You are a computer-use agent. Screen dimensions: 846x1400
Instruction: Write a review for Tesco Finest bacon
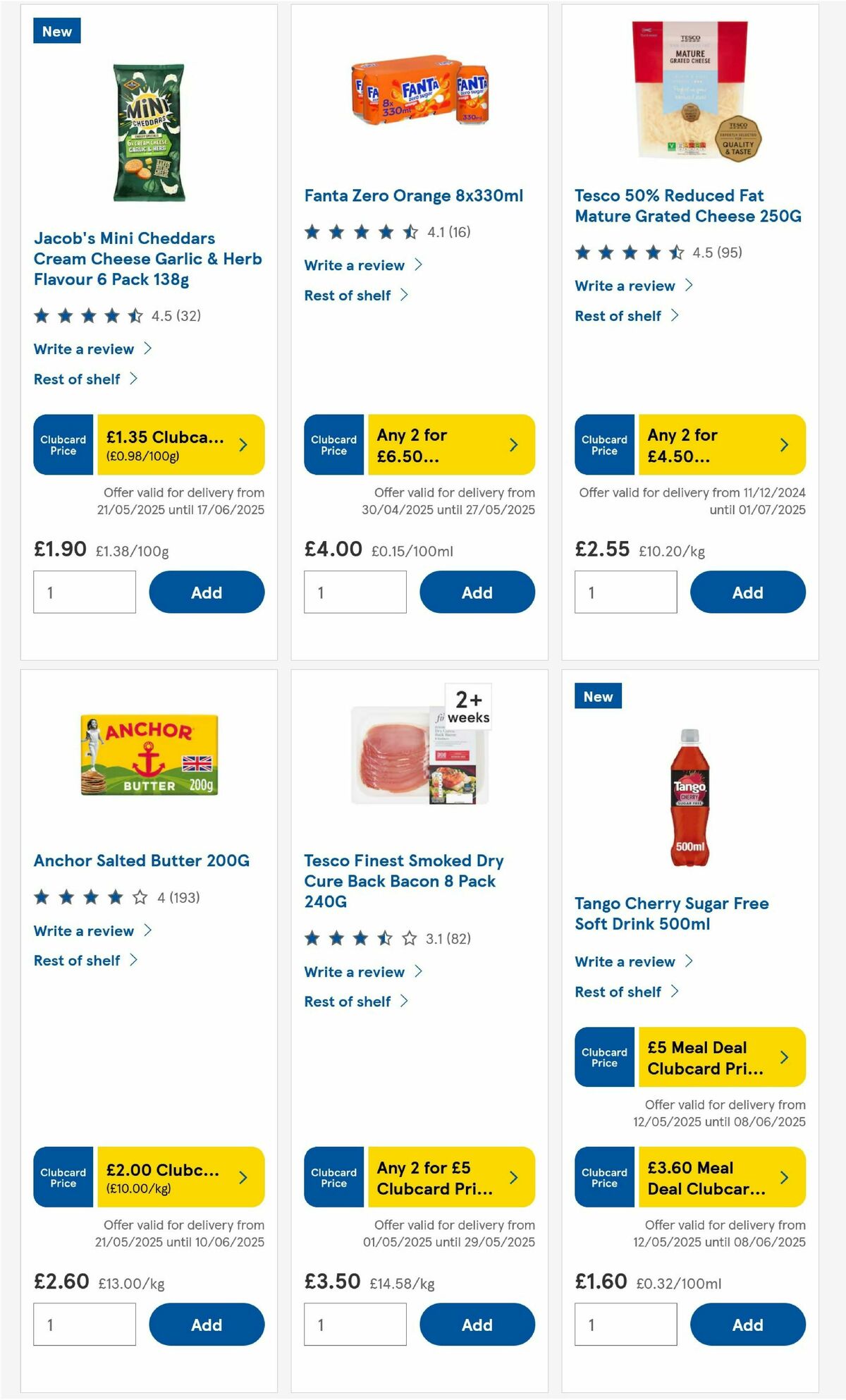(356, 972)
